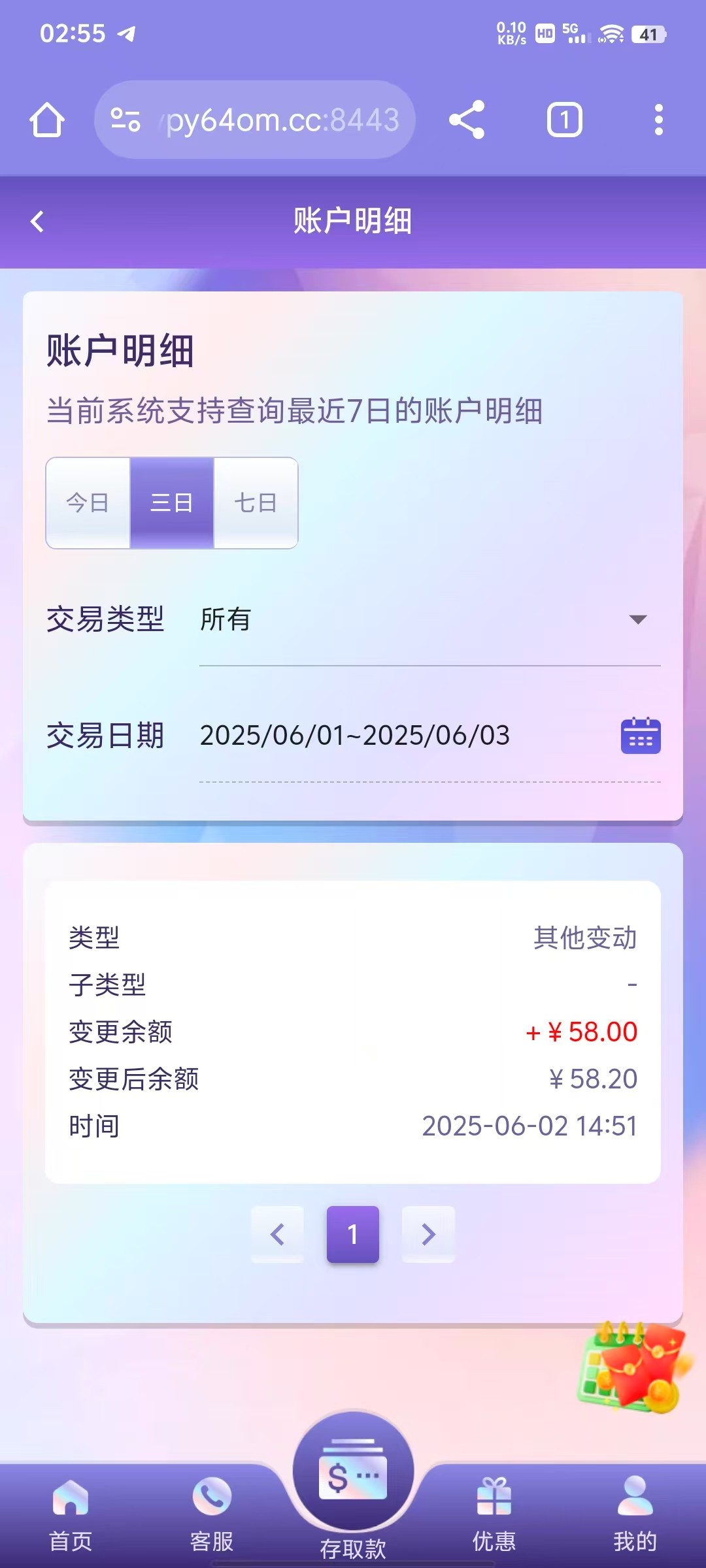The image size is (706, 1568).
Task: Open browser home page
Action: pyautogui.click(x=46, y=120)
